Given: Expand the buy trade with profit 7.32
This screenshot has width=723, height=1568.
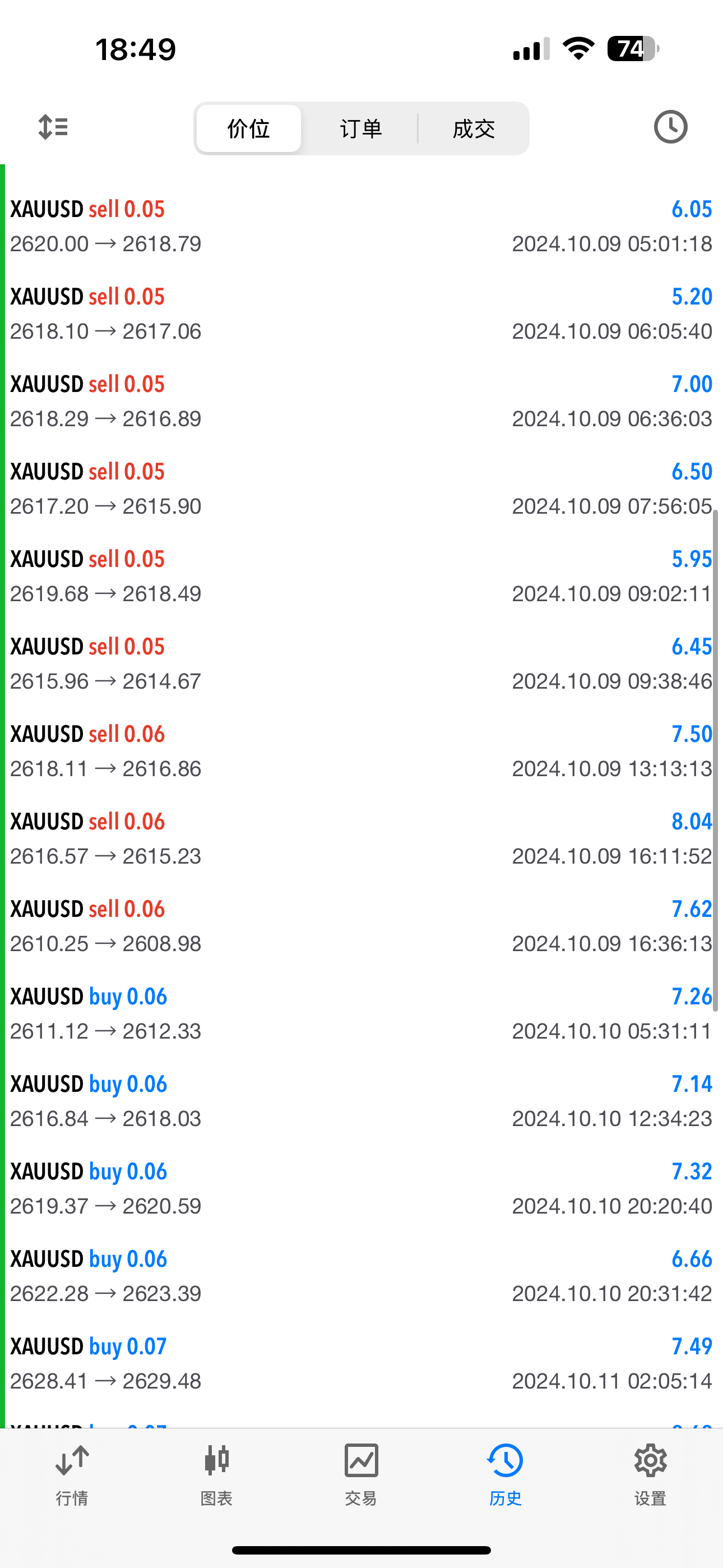Looking at the screenshot, I should (x=361, y=1188).
